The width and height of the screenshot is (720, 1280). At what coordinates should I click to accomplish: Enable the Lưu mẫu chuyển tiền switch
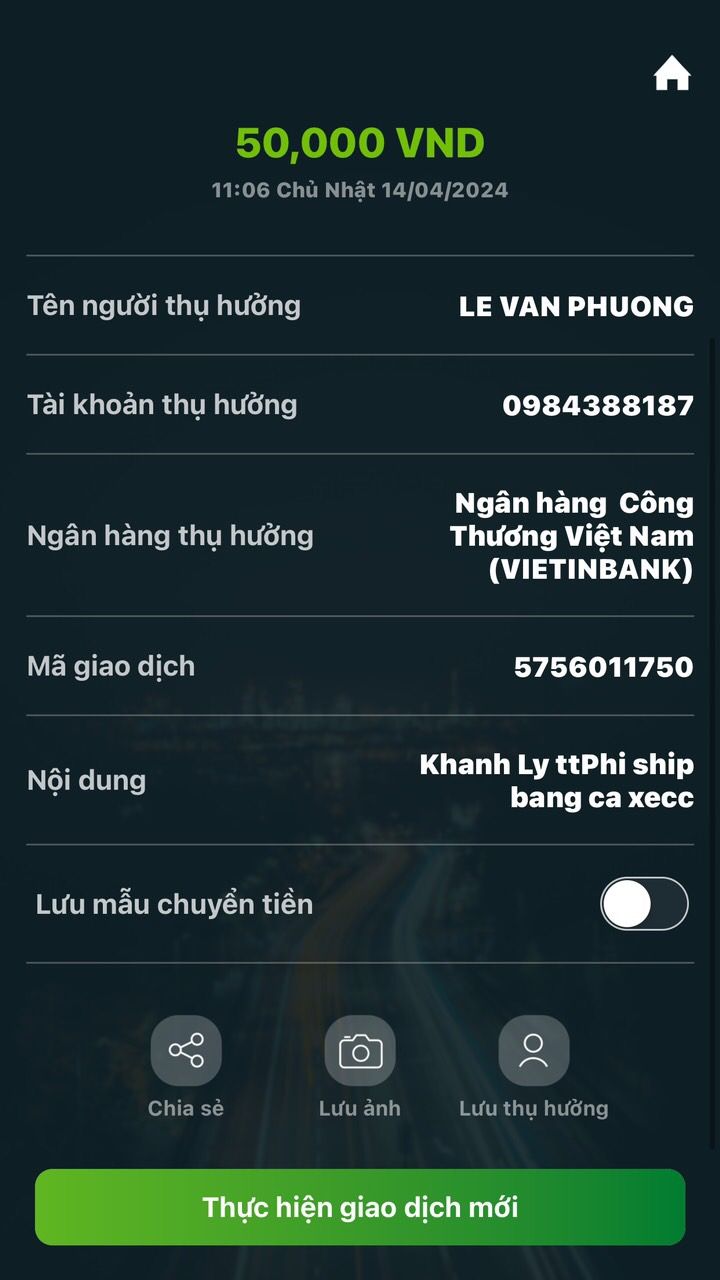pos(644,904)
